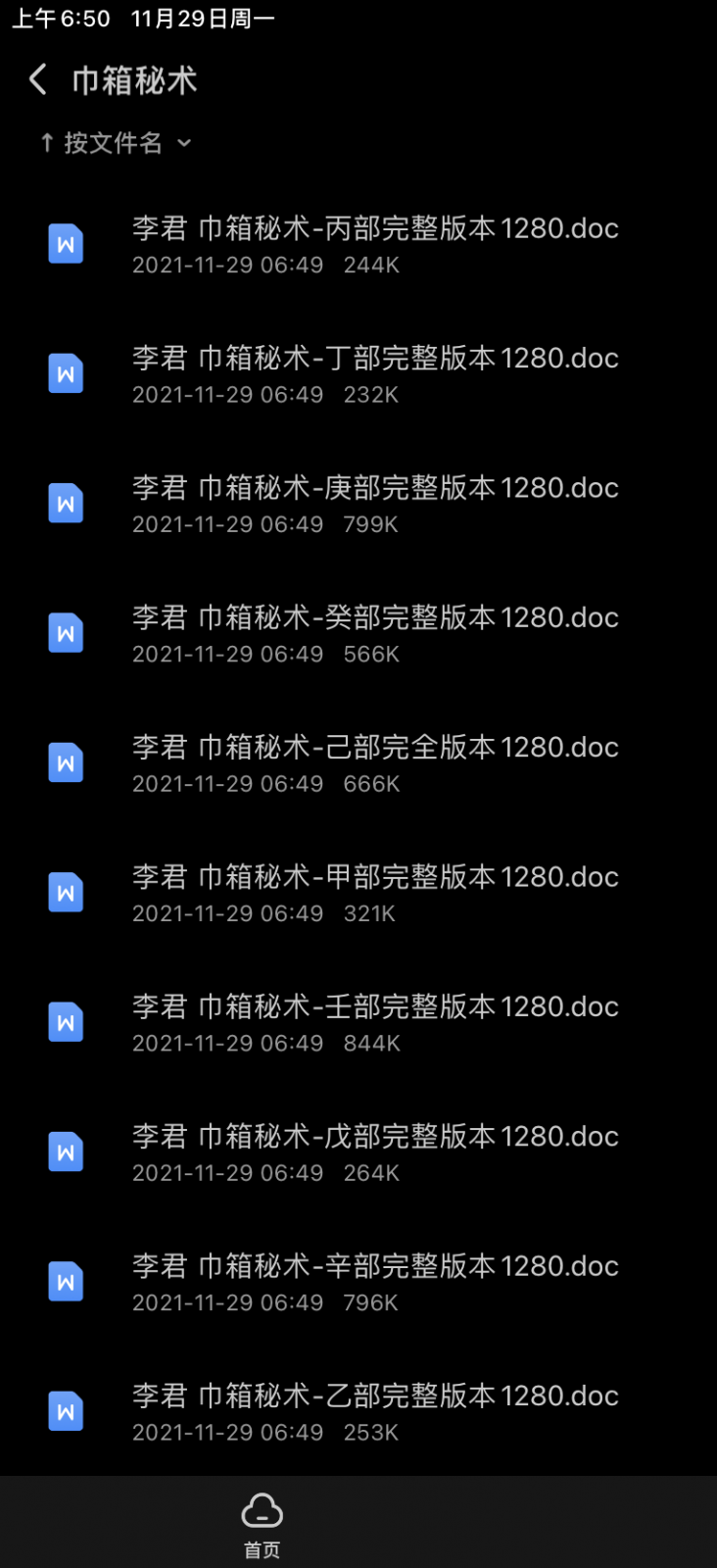This screenshot has height=1568, width=717.
Task: Switch to the 首页 tab
Action: 262,1524
